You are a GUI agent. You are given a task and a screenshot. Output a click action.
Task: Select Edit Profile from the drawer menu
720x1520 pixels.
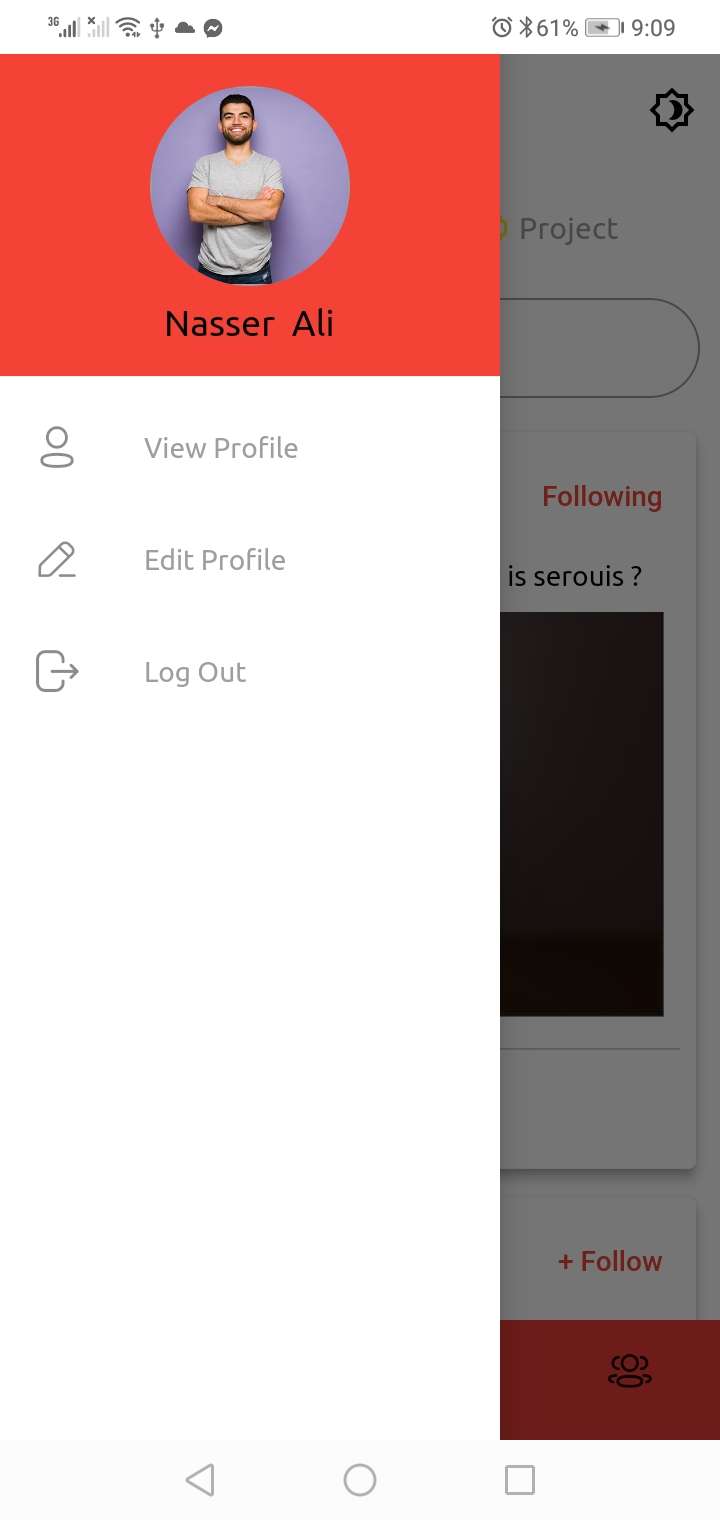[214, 560]
